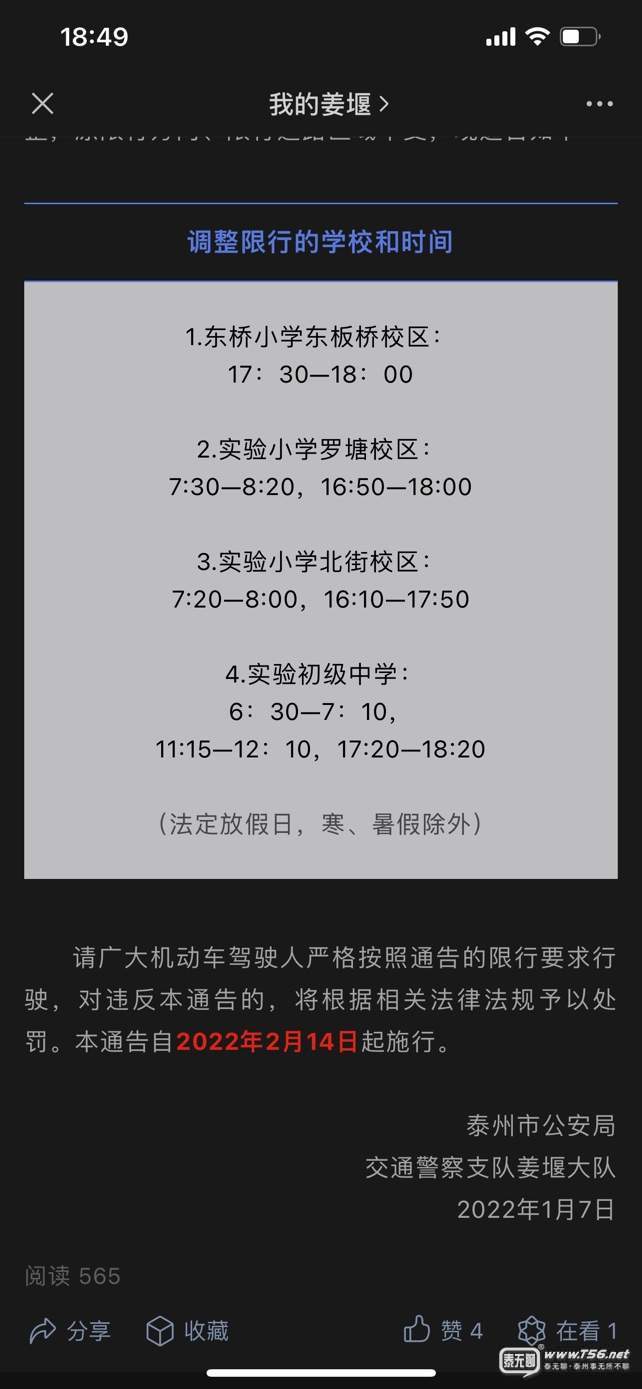Open the 我的姜堰 account title link
The width and height of the screenshot is (642, 1389).
[x=329, y=104]
